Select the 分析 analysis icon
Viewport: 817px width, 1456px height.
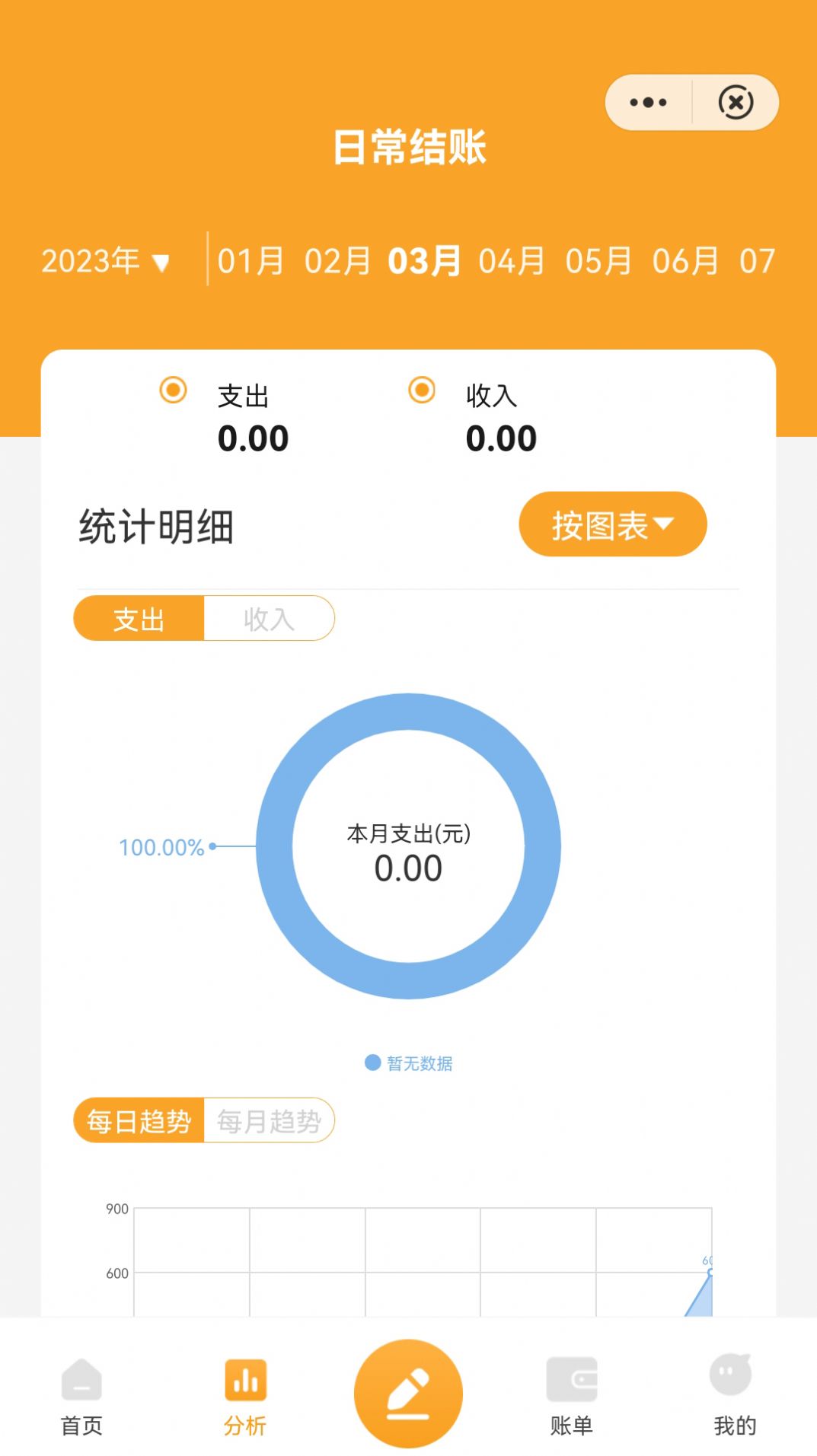click(x=245, y=1379)
